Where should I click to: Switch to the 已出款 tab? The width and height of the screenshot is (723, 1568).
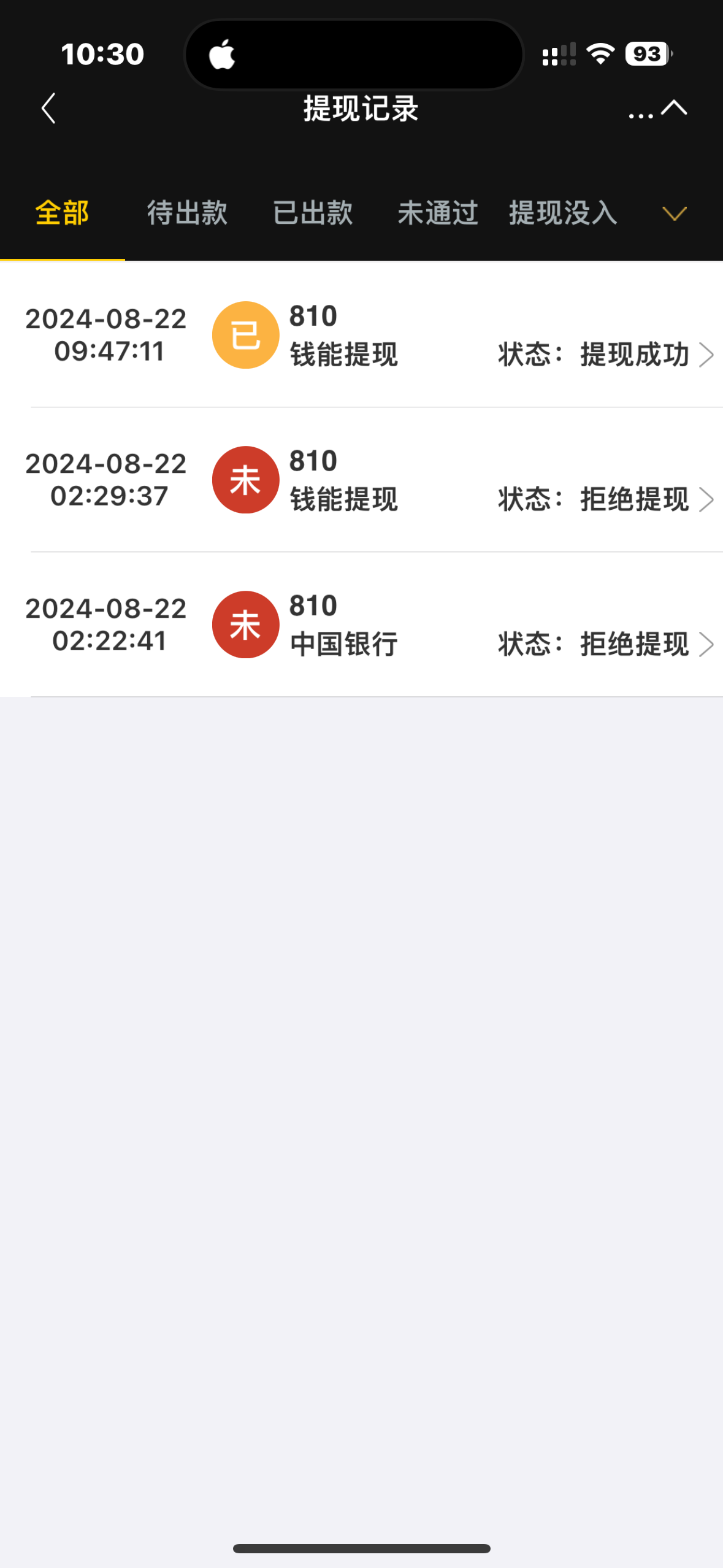click(x=313, y=213)
